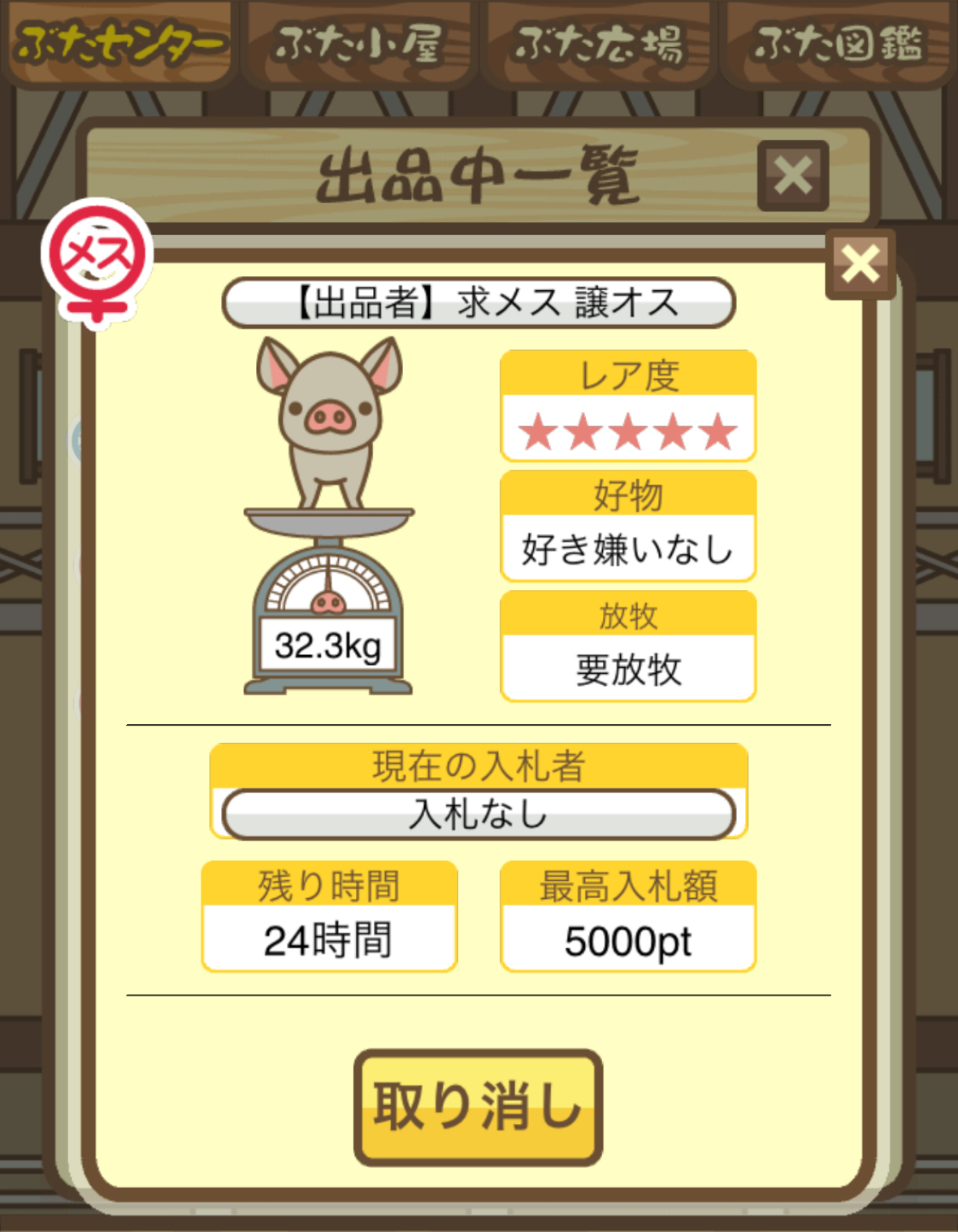
Task: Select the ぶた図鑑 tab
Action: pos(838,44)
